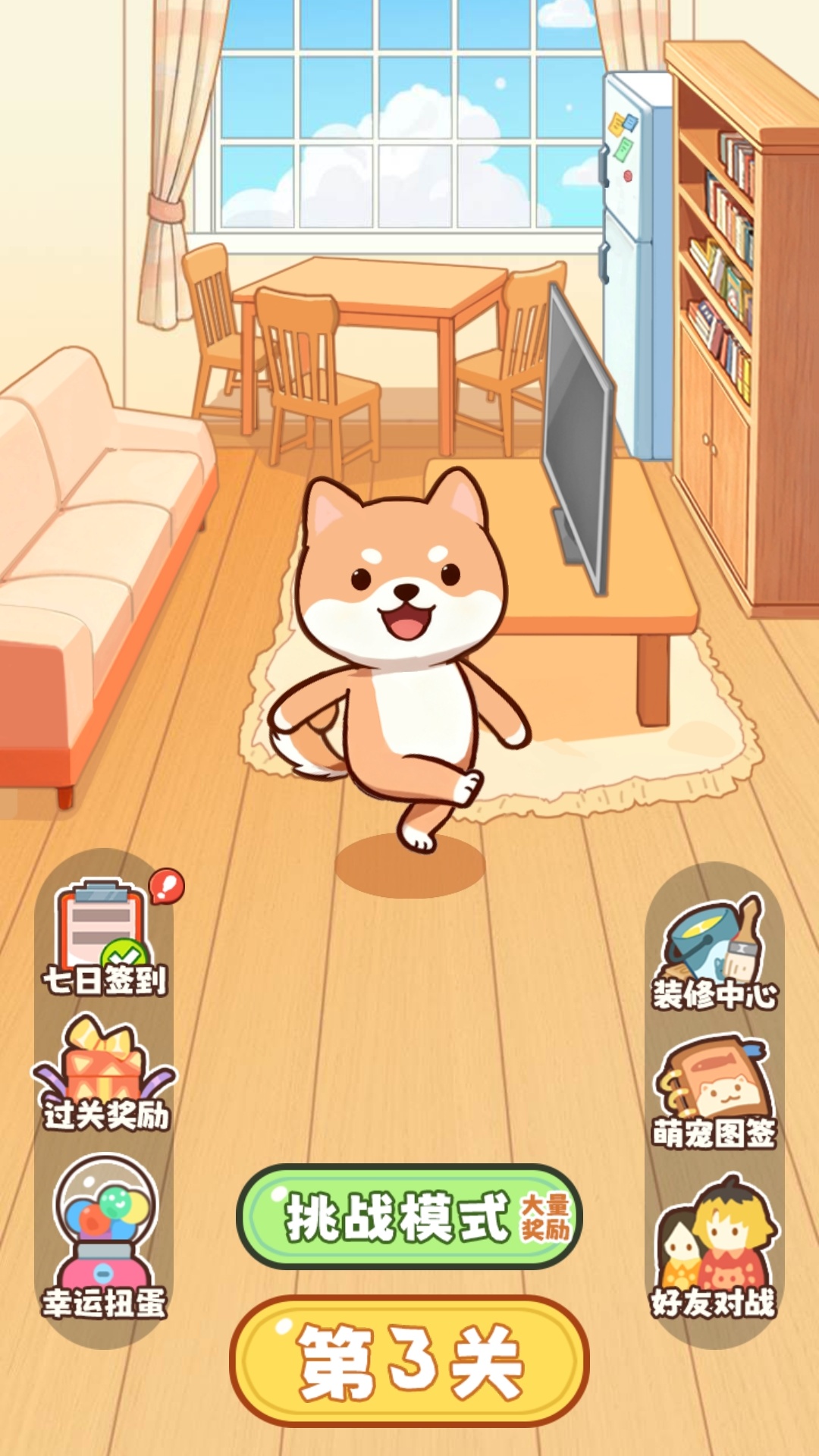
Task: Open the 萌宠图签 pet album
Action: (714, 1092)
